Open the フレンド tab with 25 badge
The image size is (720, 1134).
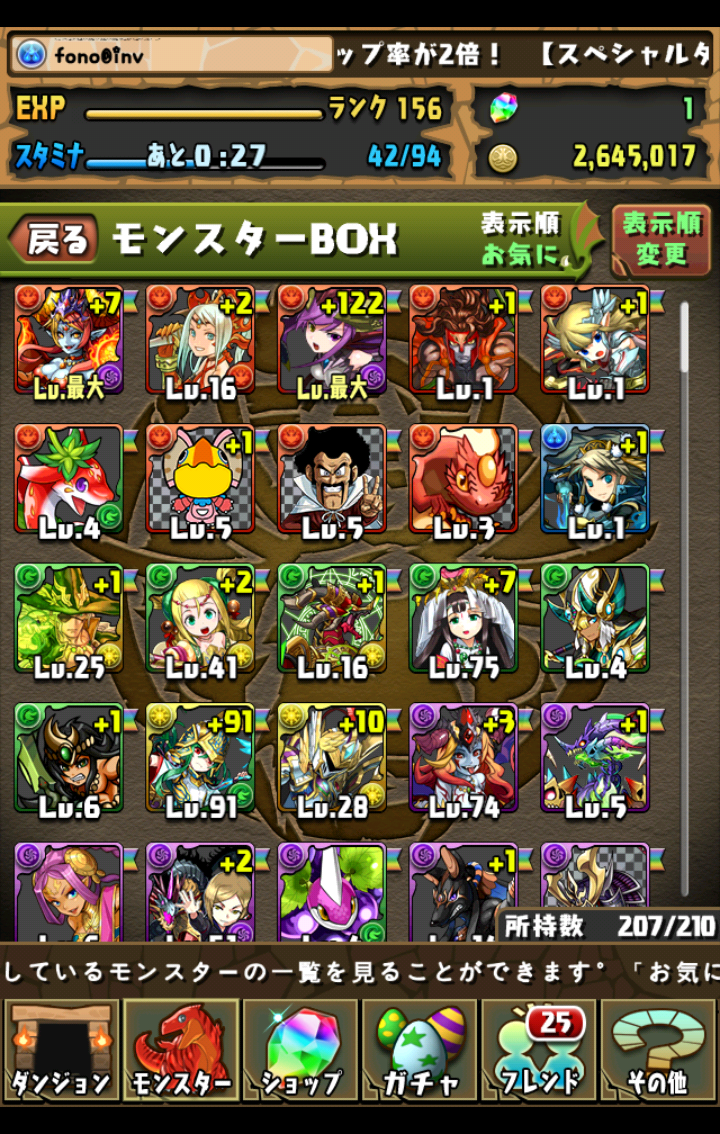539,1050
